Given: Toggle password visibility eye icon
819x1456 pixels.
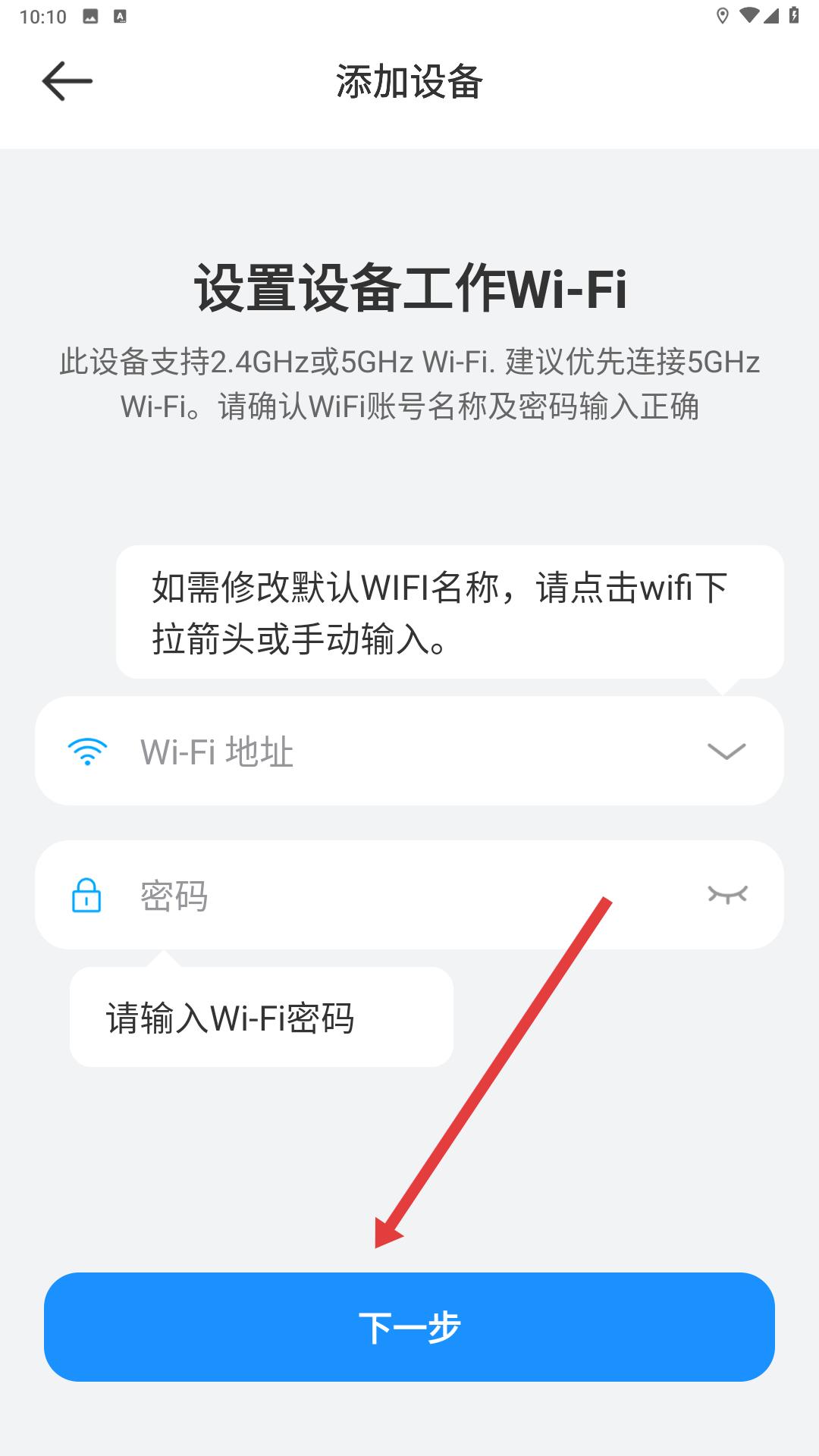Looking at the screenshot, I should (x=727, y=895).
